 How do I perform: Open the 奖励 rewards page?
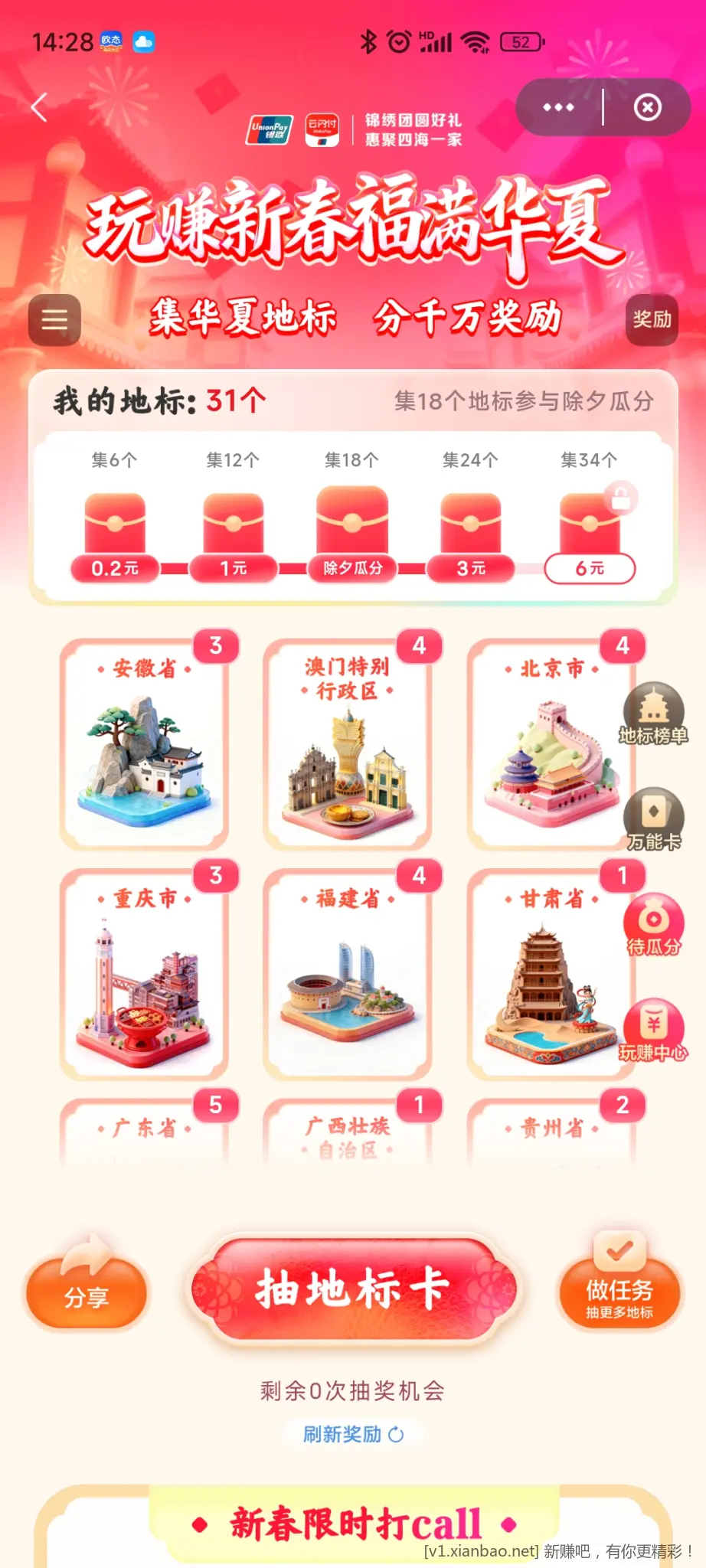pos(652,319)
